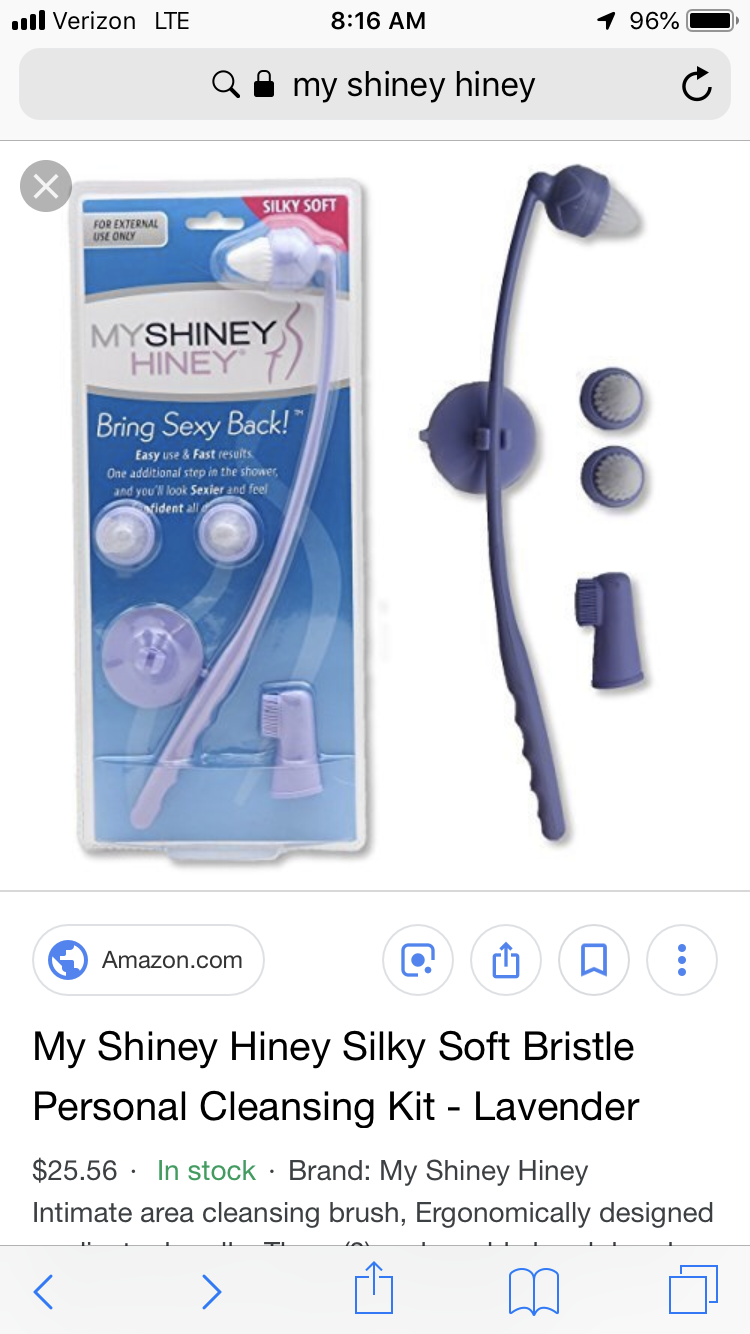Go forward in Safari
The width and height of the screenshot is (750, 1334).
[x=211, y=1291]
